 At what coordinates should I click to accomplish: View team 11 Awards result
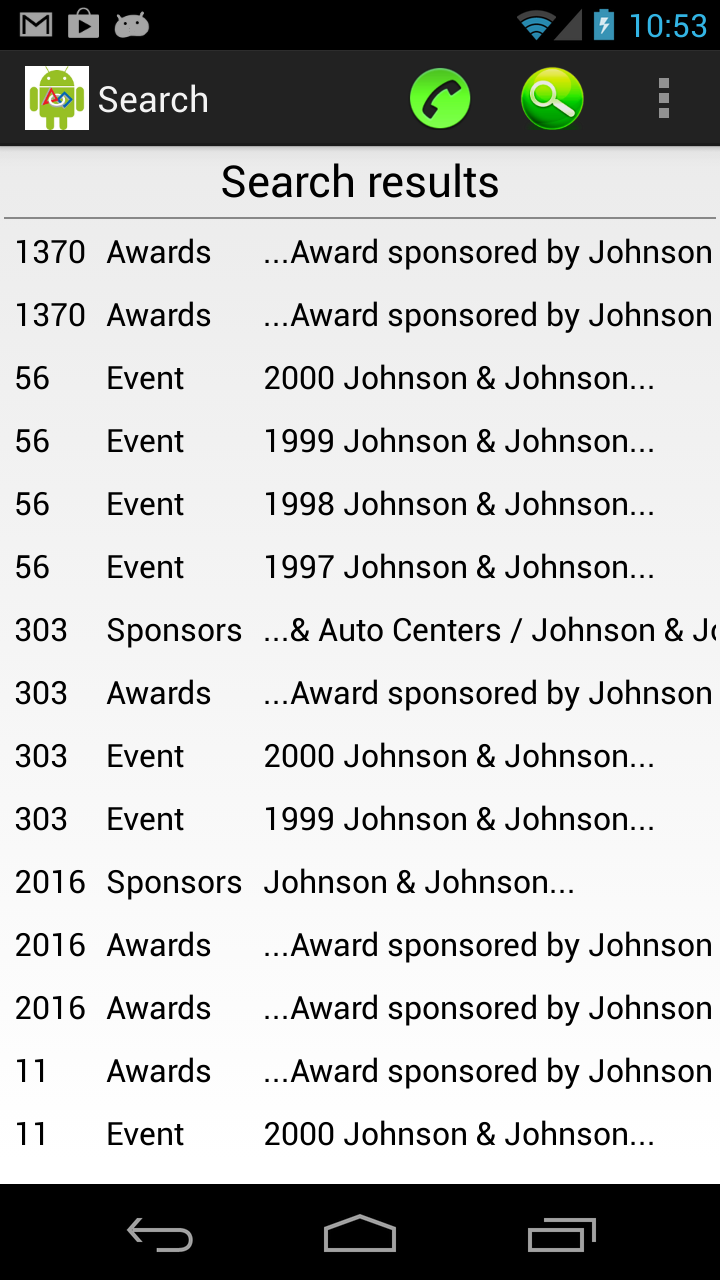[x=360, y=1071]
